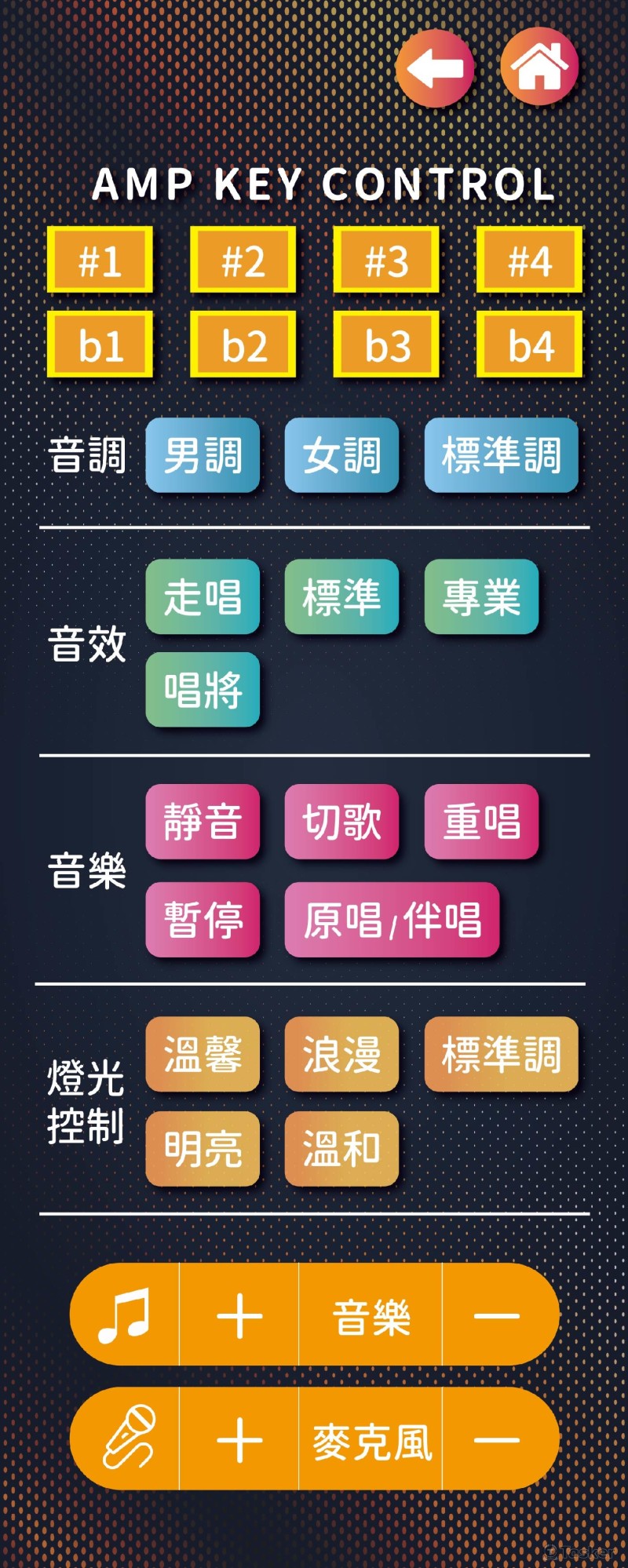Choose the 走唱 sound effect

pyautogui.click(x=203, y=596)
